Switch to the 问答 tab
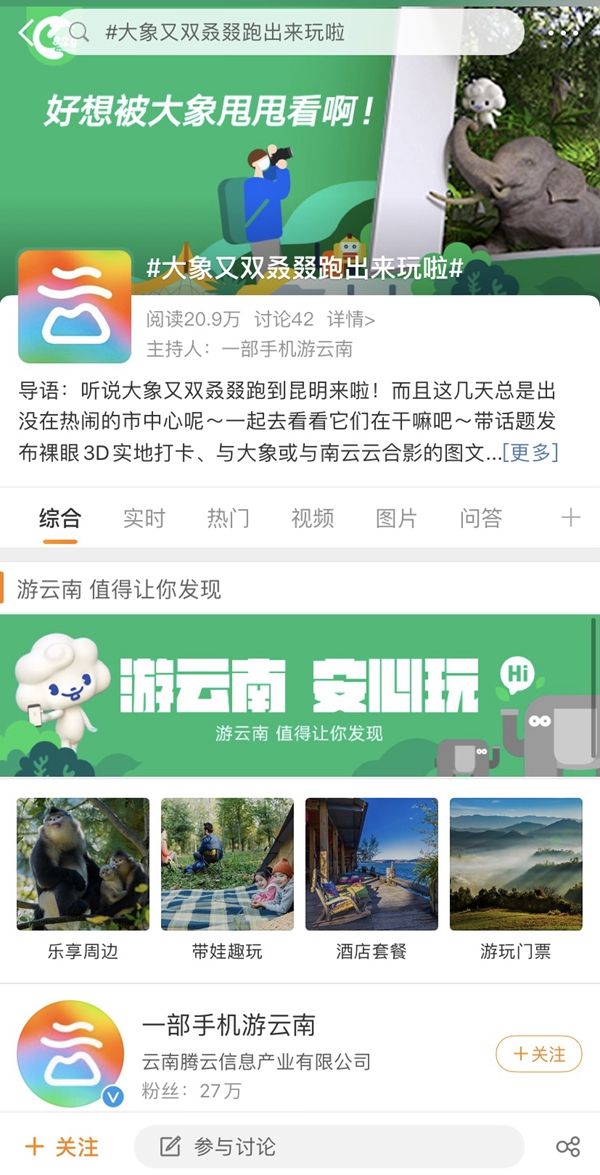This screenshot has width=600, height=1175. point(480,518)
